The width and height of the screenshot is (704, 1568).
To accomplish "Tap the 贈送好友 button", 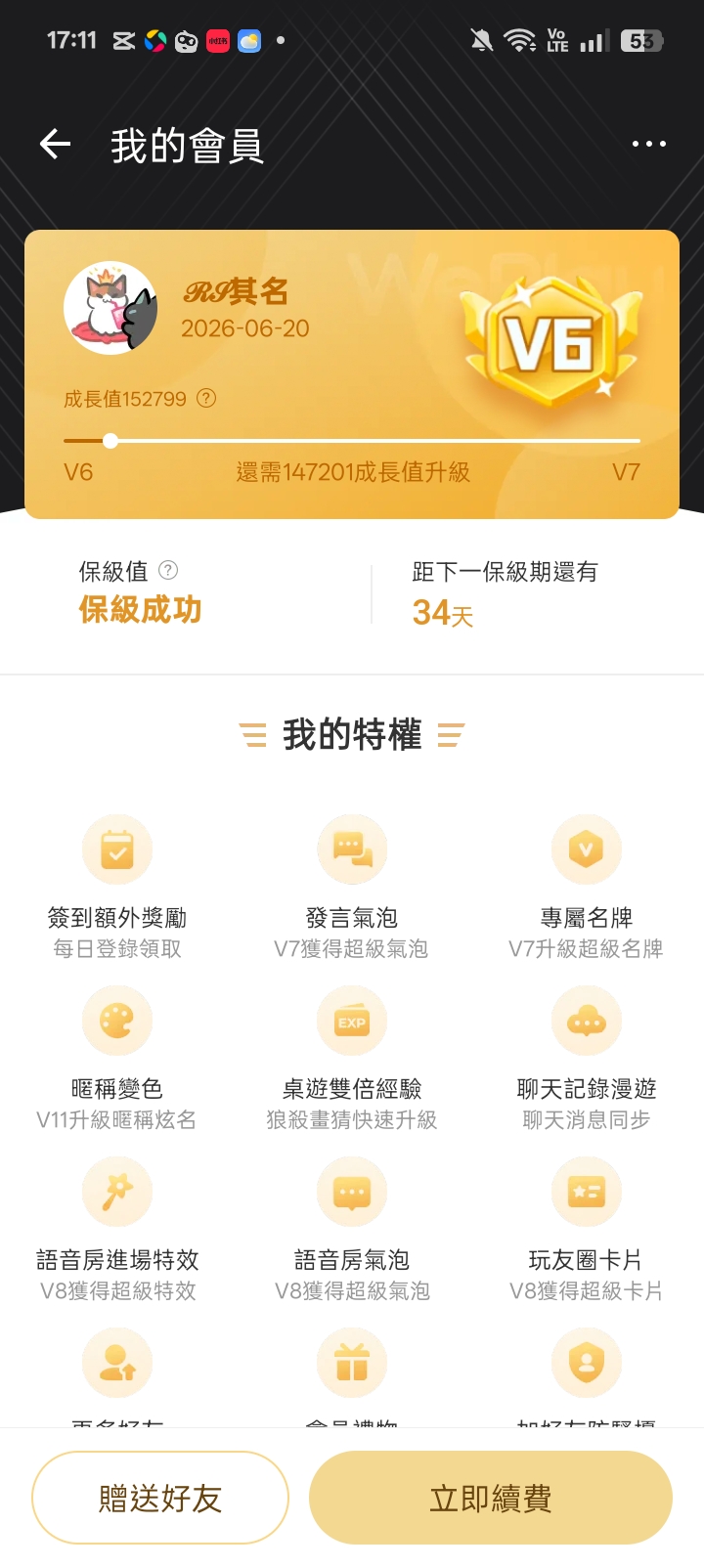I will 160,1498.
